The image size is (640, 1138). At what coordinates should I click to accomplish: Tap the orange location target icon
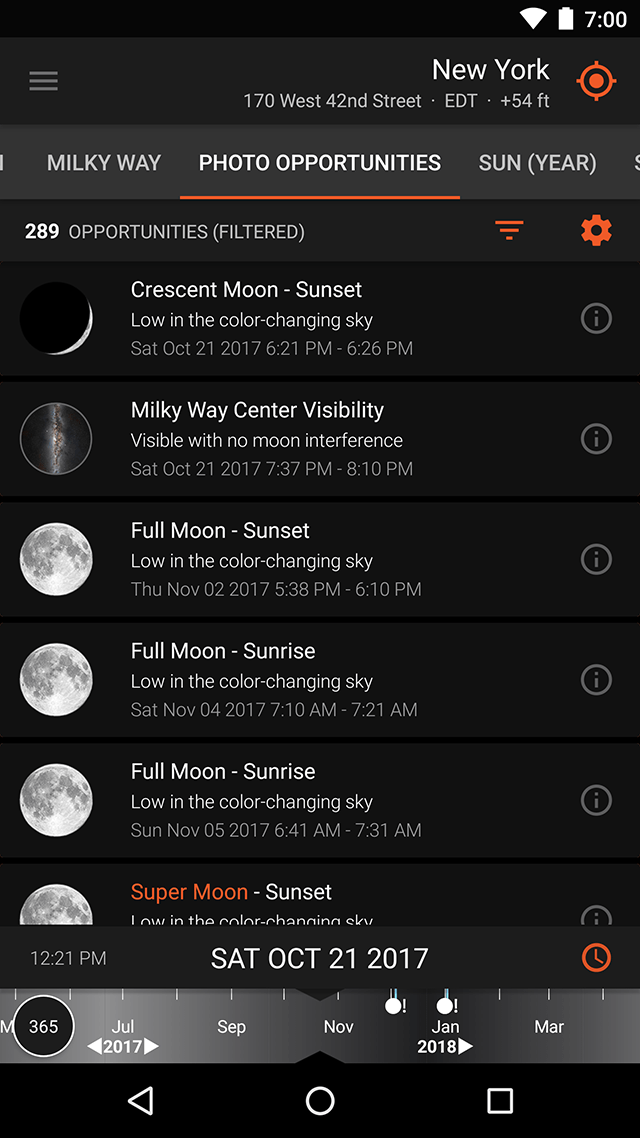pos(596,81)
